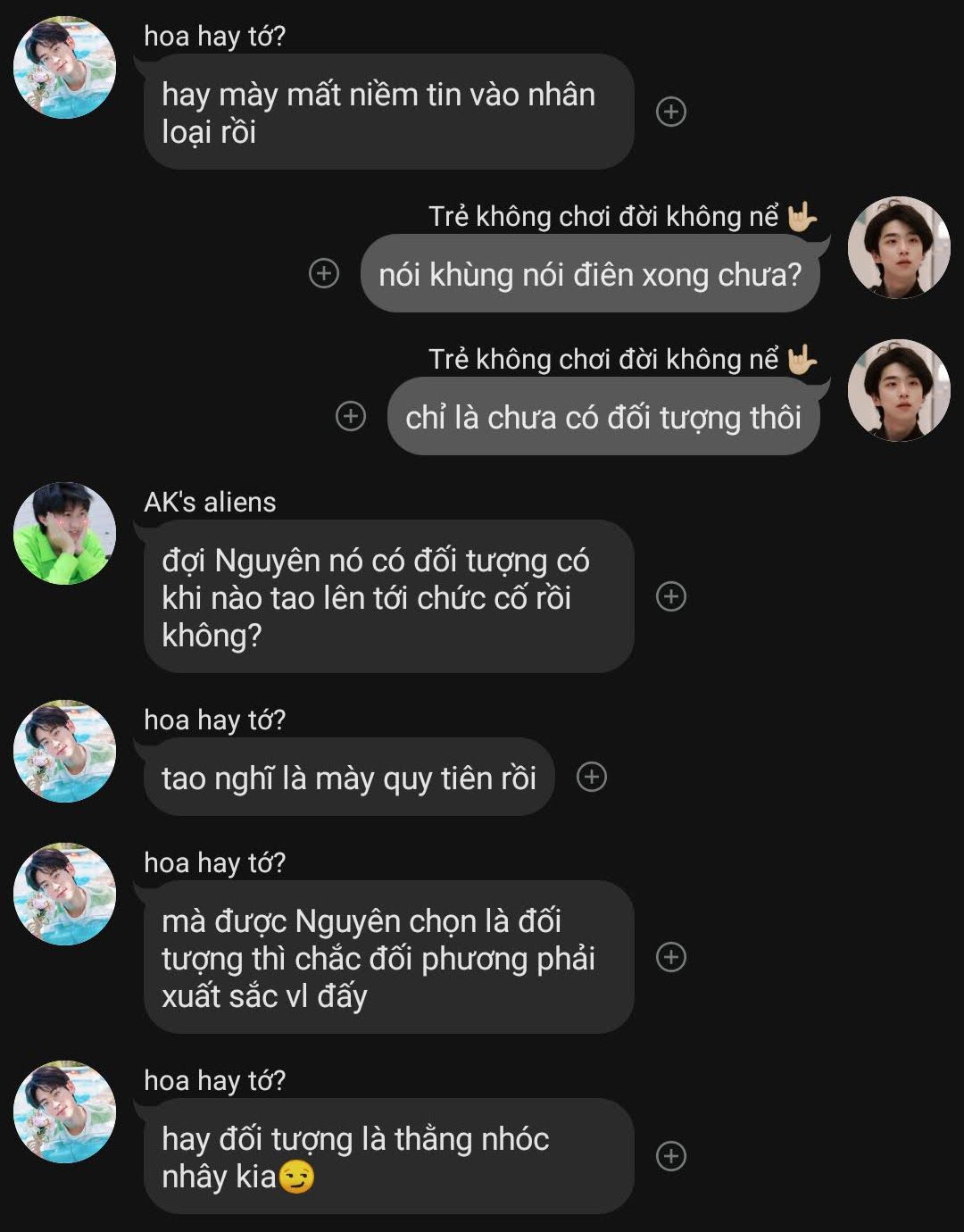This screenshot has width=964, height=1232.
Task: Add reaction to "thằng nhóc nhảy kia" message
Action: click(x=671, y=1156)
